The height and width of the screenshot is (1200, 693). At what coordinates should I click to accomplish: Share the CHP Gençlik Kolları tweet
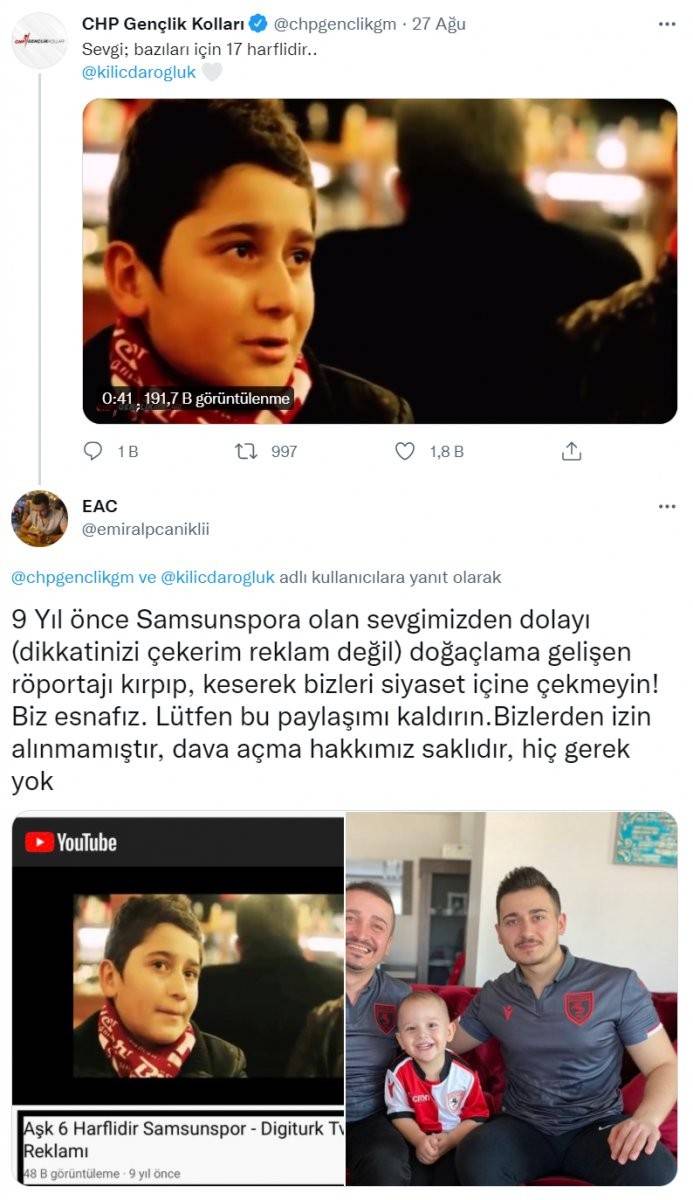point(571,451)
